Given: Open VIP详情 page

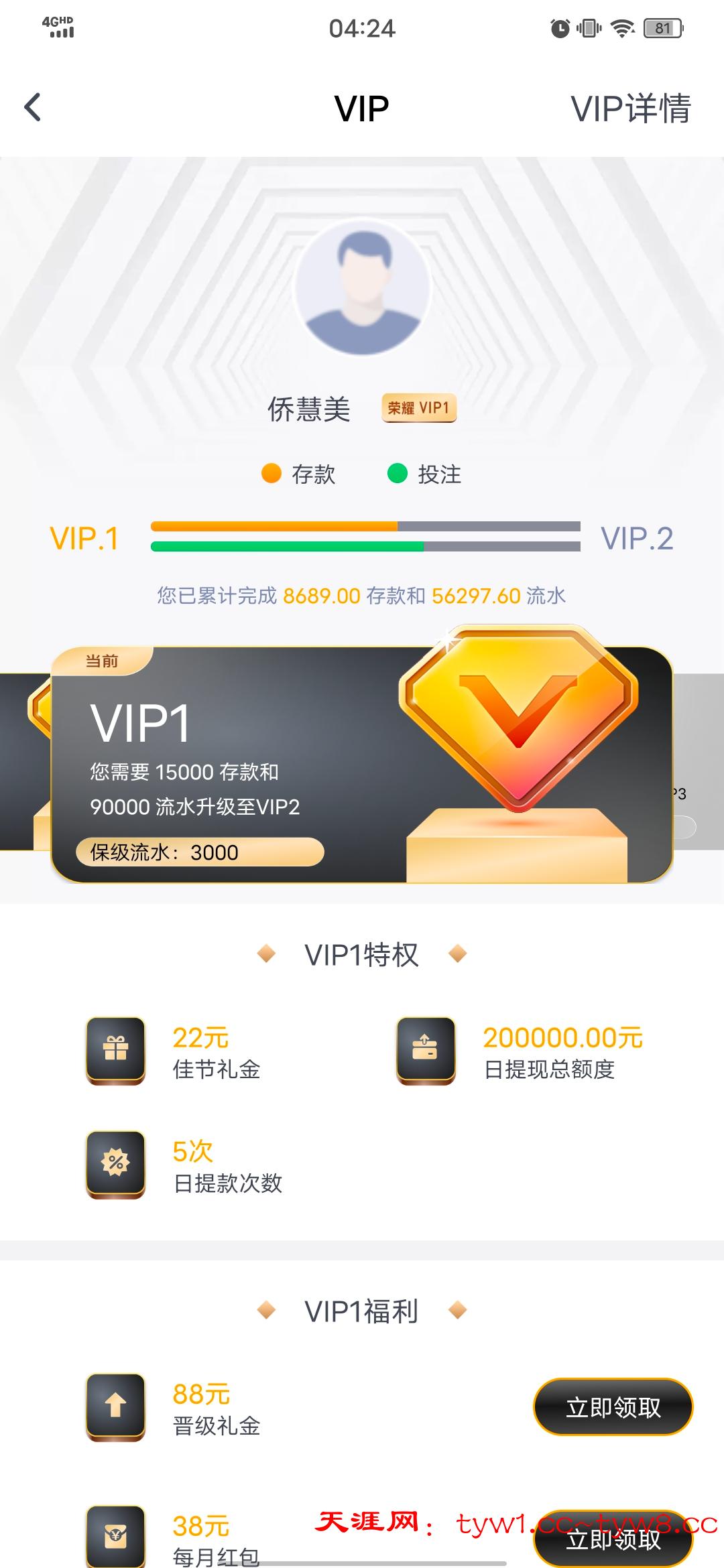Looking at the screenshot, I should tap(630, 109).
